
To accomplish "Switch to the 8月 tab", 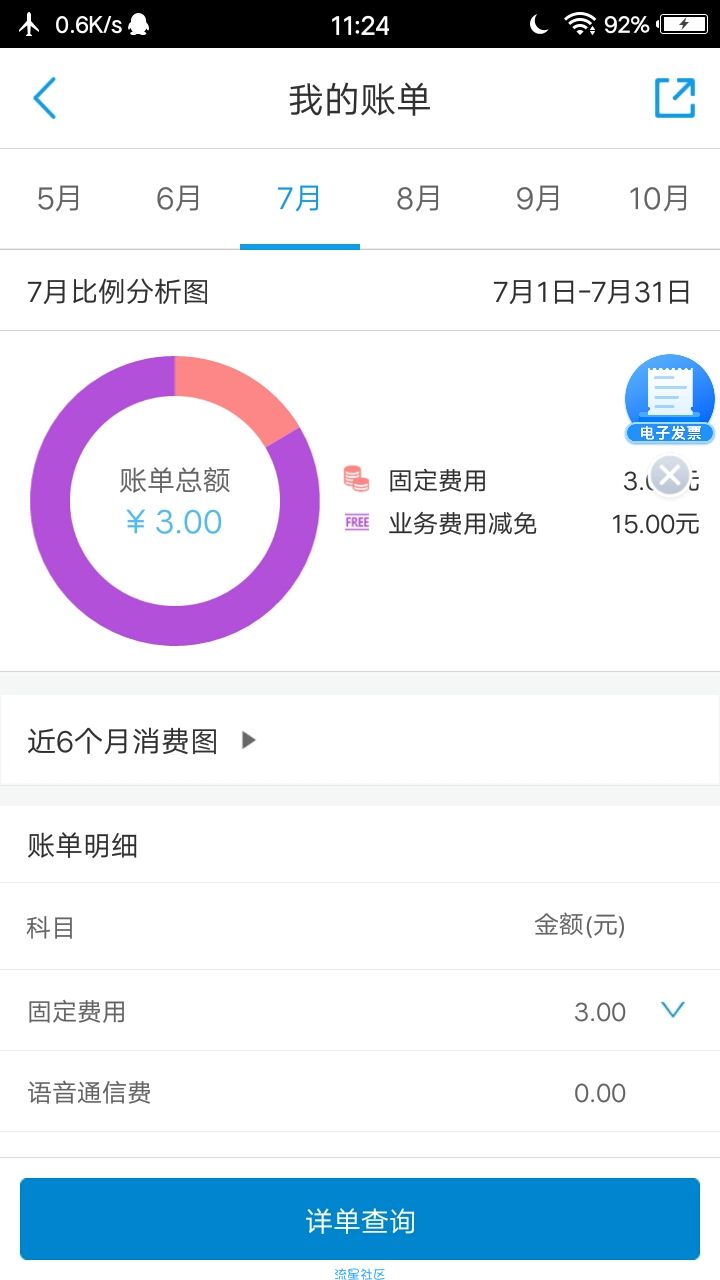I will click(x=419, y=198).
